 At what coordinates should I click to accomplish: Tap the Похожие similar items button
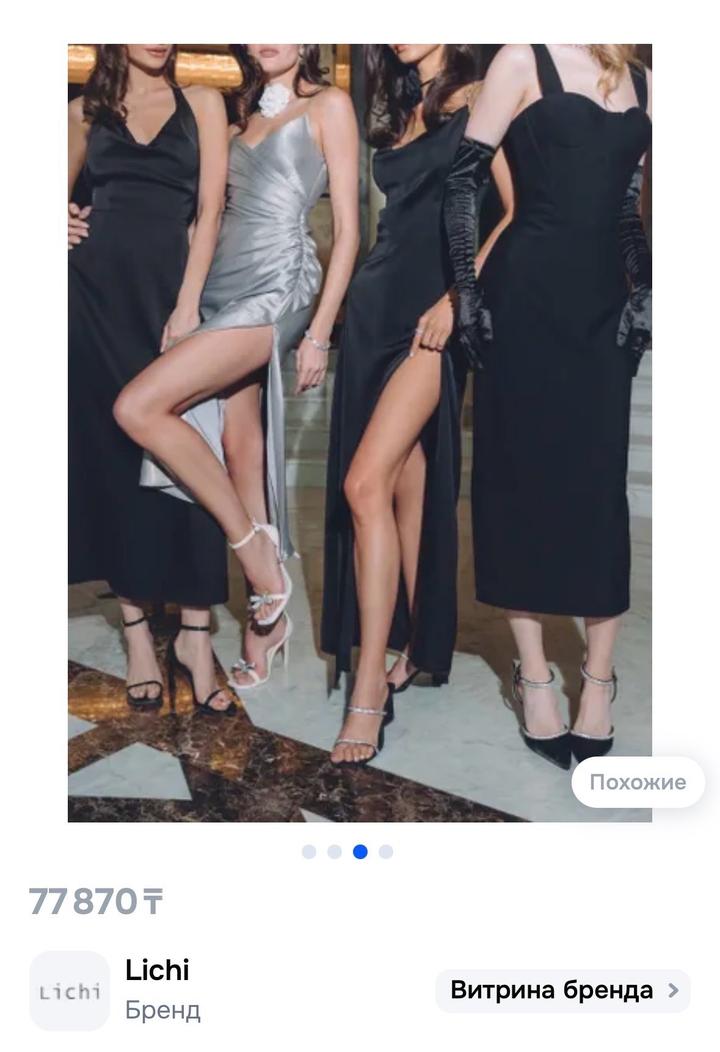pos(638,782)
